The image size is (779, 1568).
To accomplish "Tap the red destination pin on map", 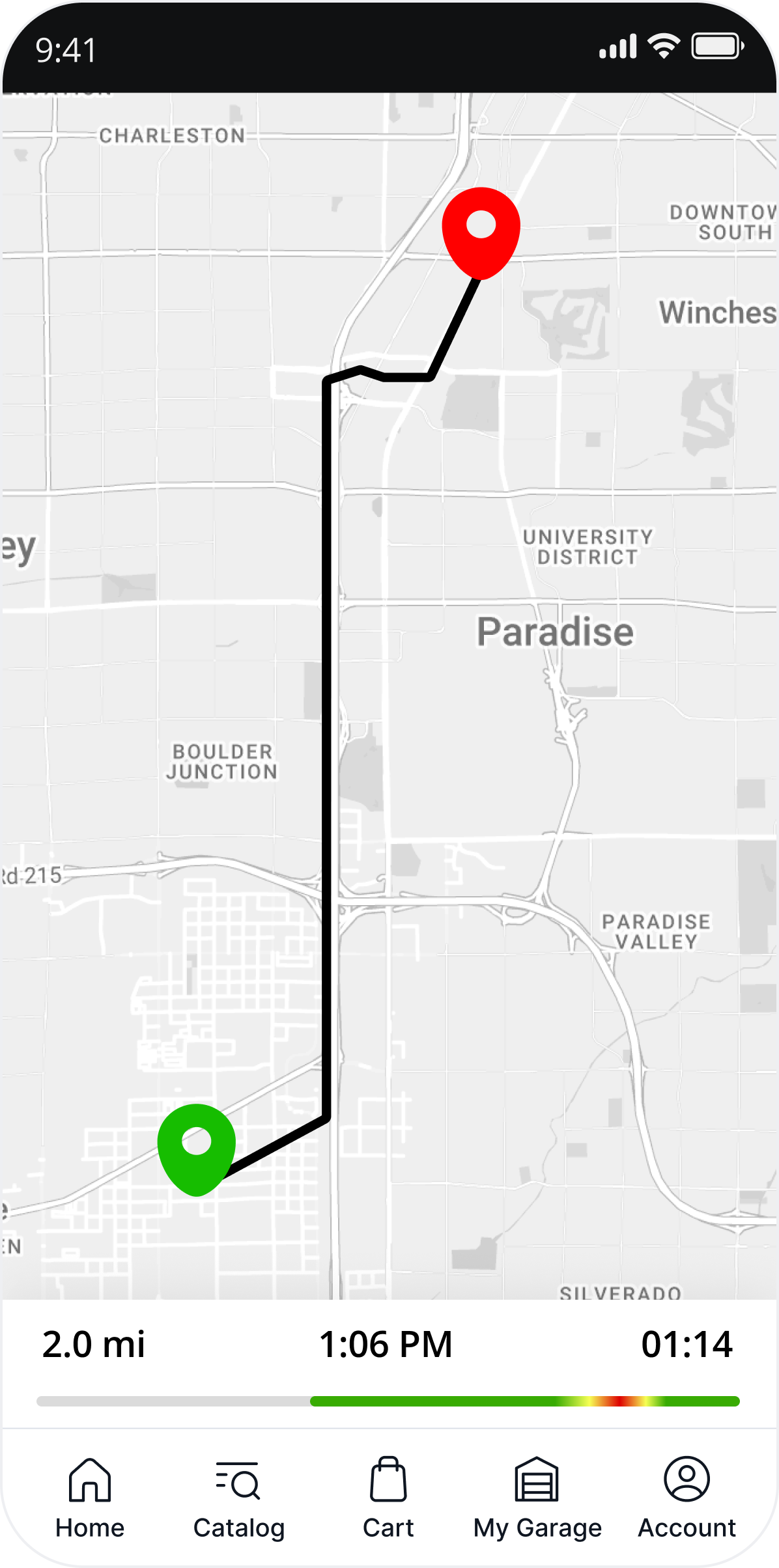I will point(481,230).
